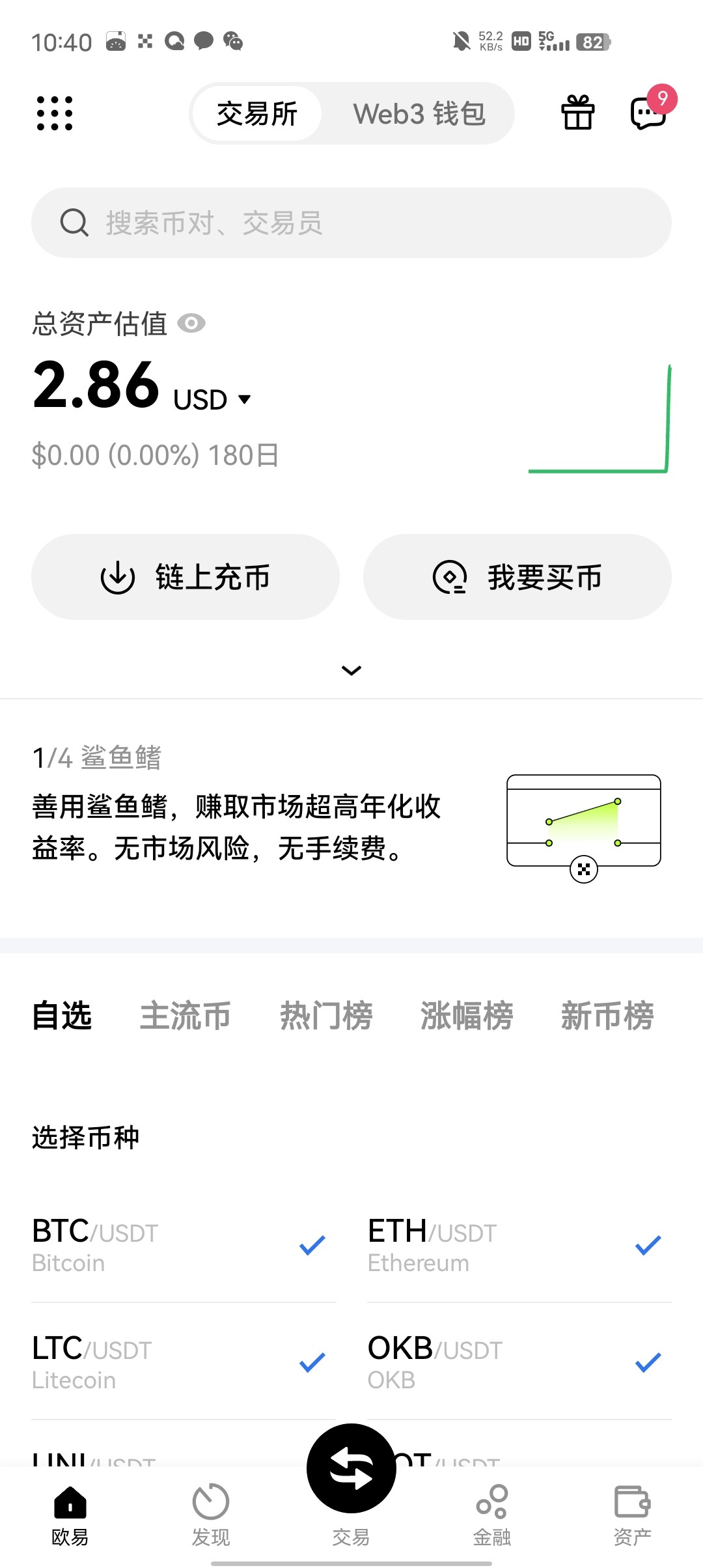Tap the search coin pairs field
The image size is (703, 1568).
tap(351, 222)
